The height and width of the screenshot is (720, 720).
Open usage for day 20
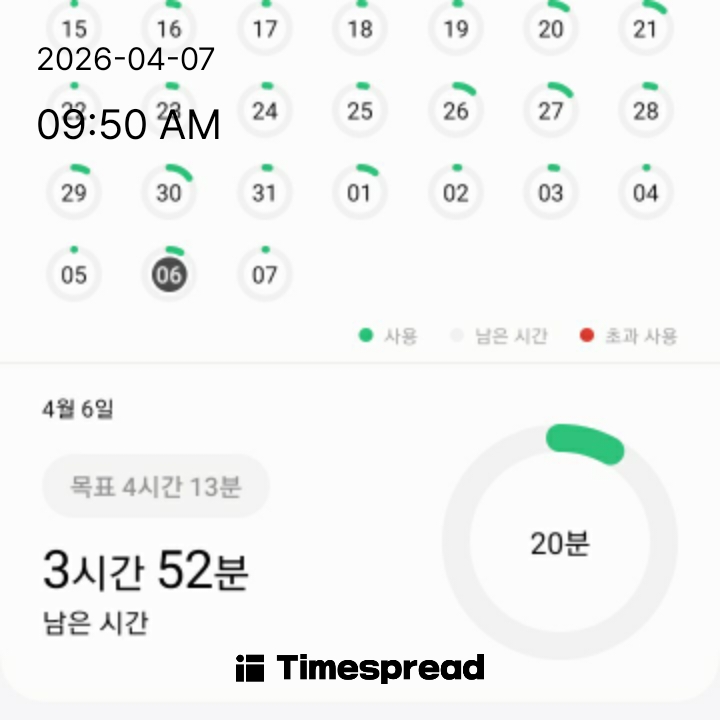click(x=551, y=28)
